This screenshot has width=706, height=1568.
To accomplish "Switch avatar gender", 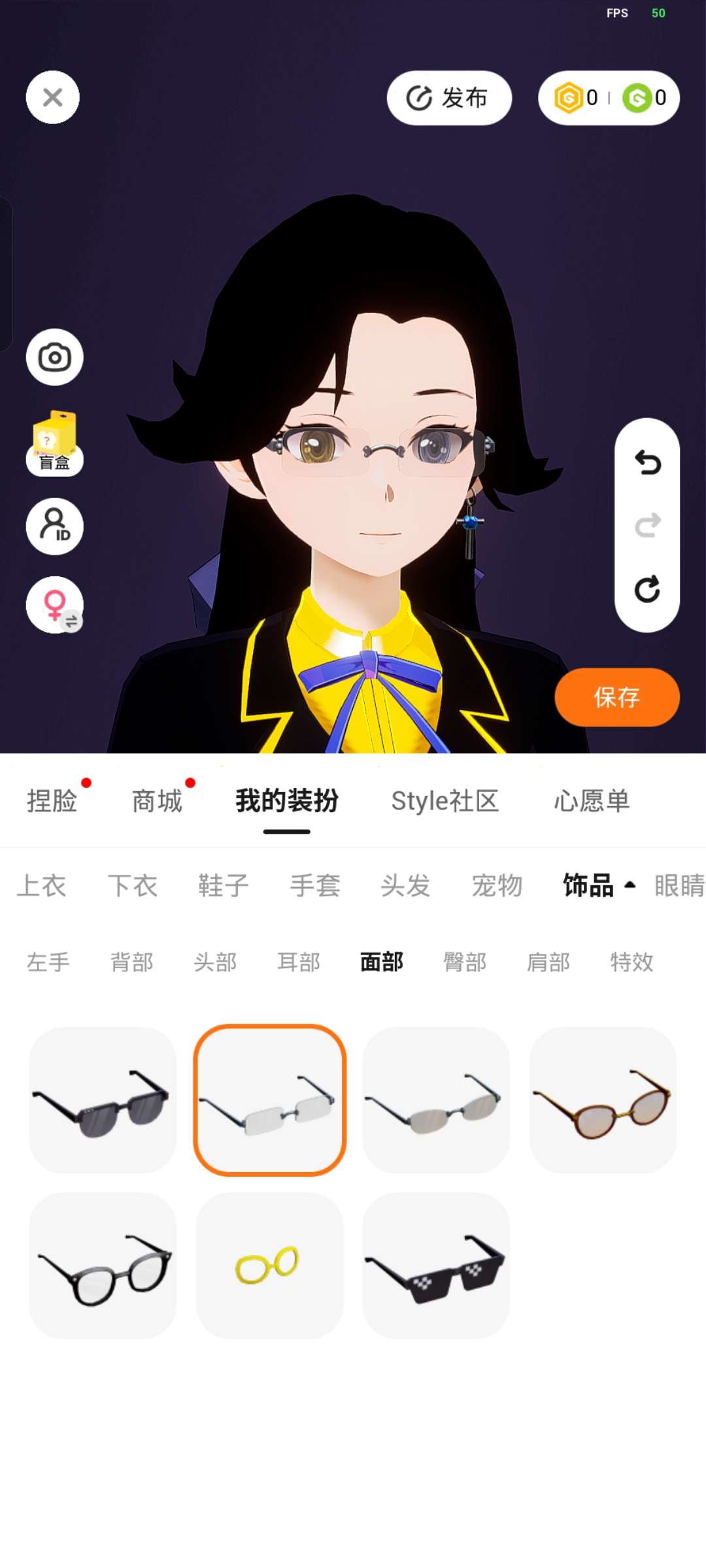I will 54,605.
